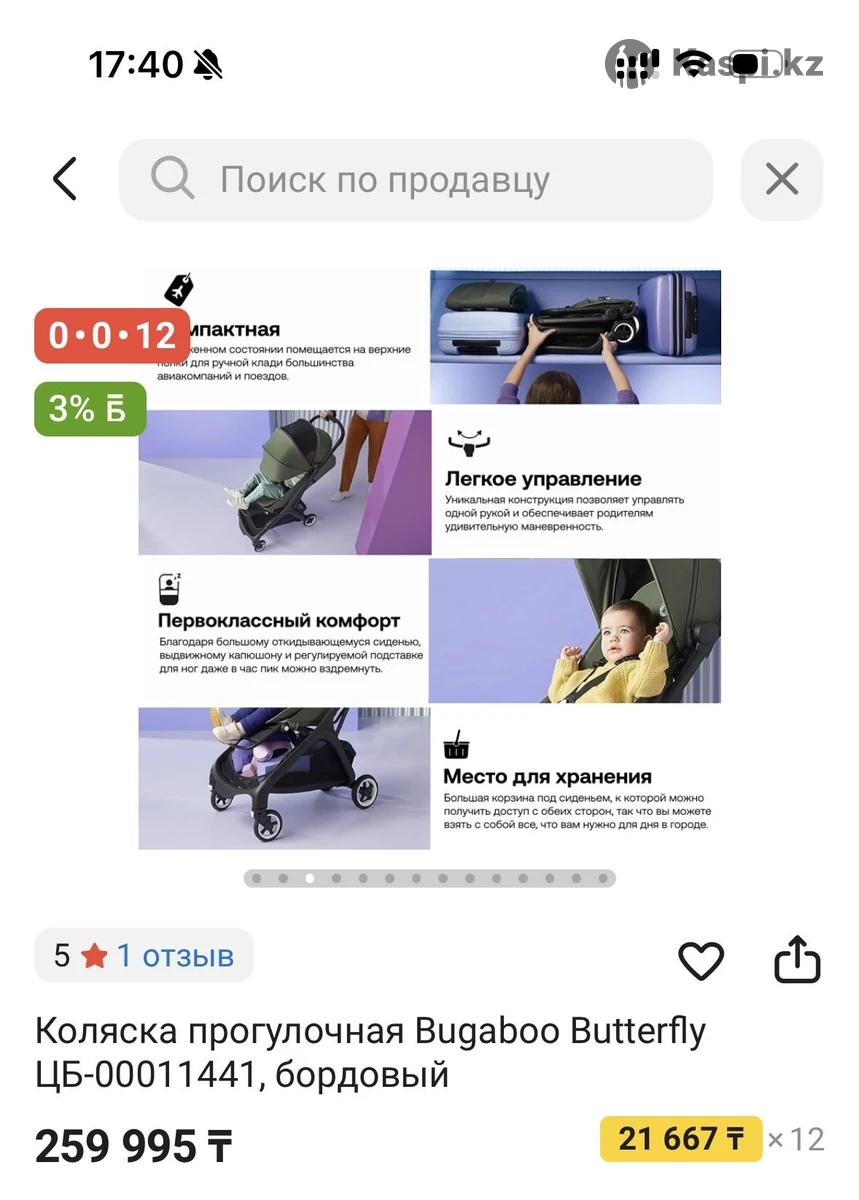
Task: Add the stroller to favorites with heart
Action: [700, 961]
